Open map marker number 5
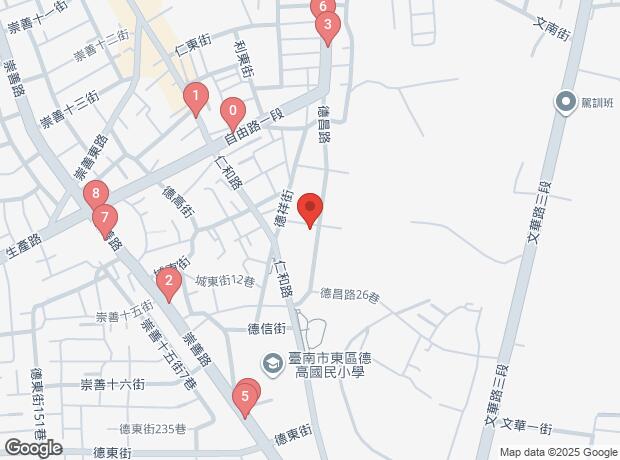The height and width of the screenshot is (460, 620). 243,399
